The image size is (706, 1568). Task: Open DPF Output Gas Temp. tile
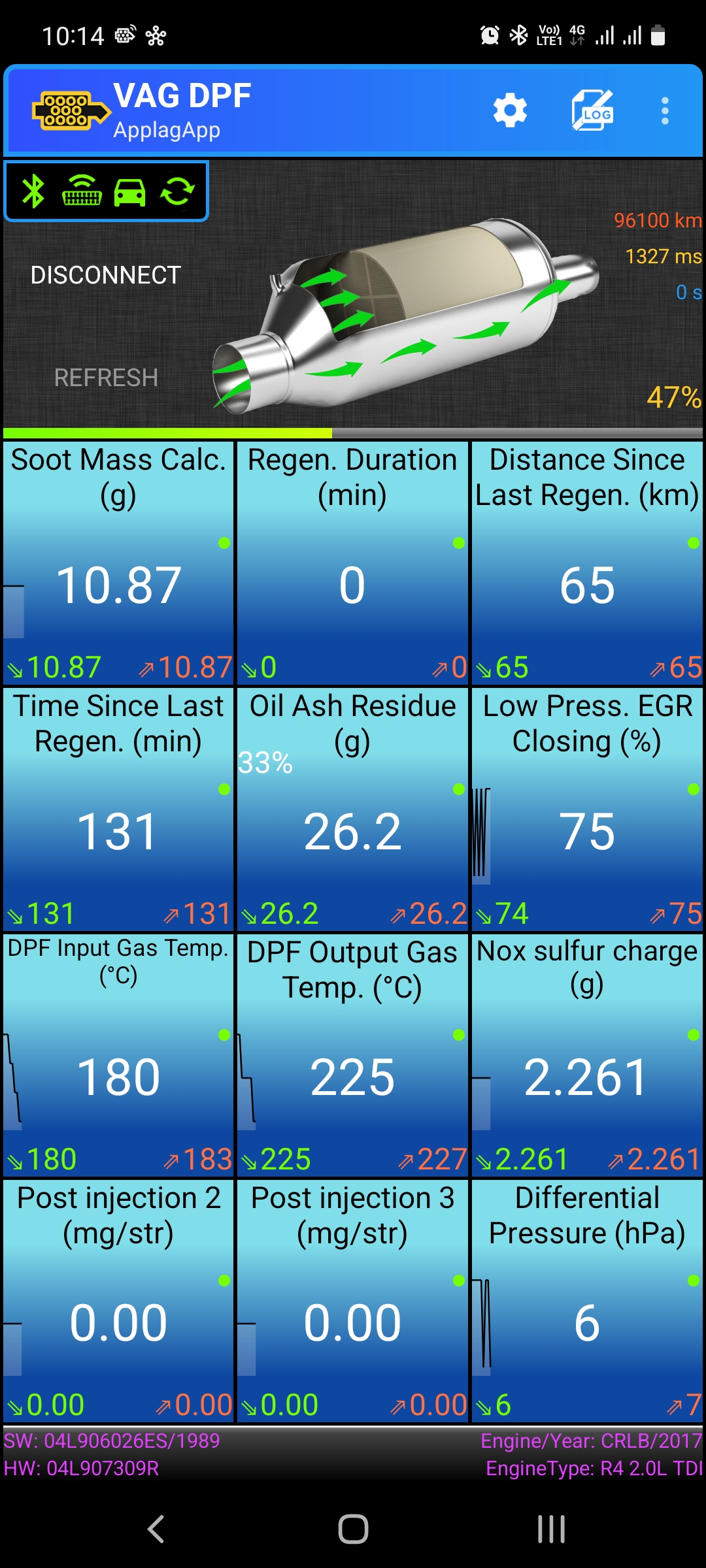[x=352, y=1055]
